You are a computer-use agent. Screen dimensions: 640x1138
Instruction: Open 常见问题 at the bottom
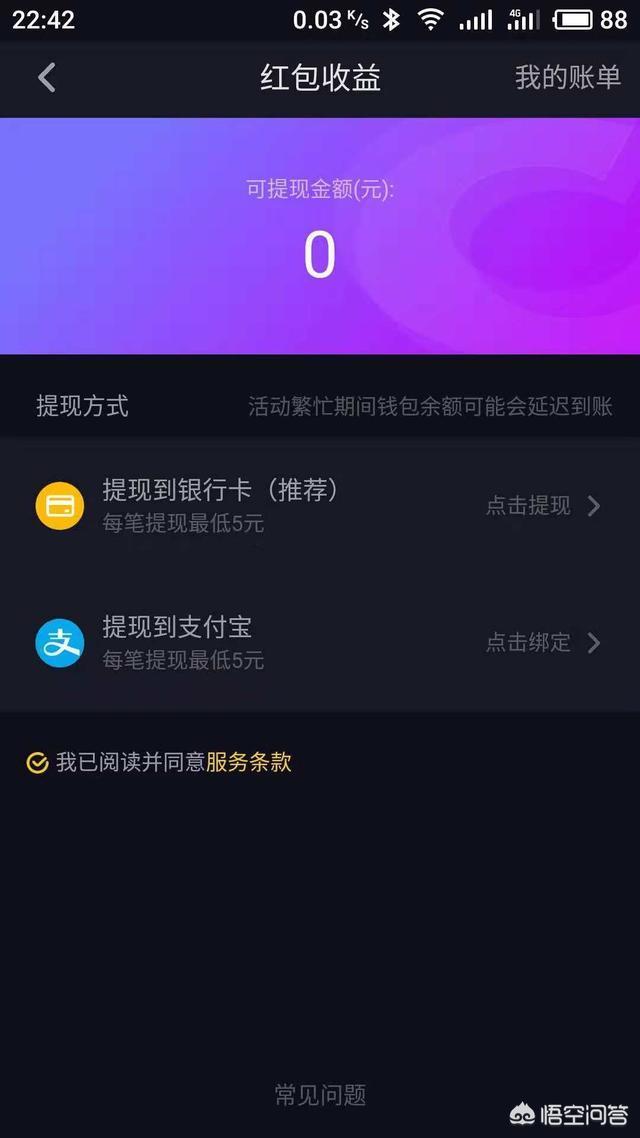pos(320,1094)
